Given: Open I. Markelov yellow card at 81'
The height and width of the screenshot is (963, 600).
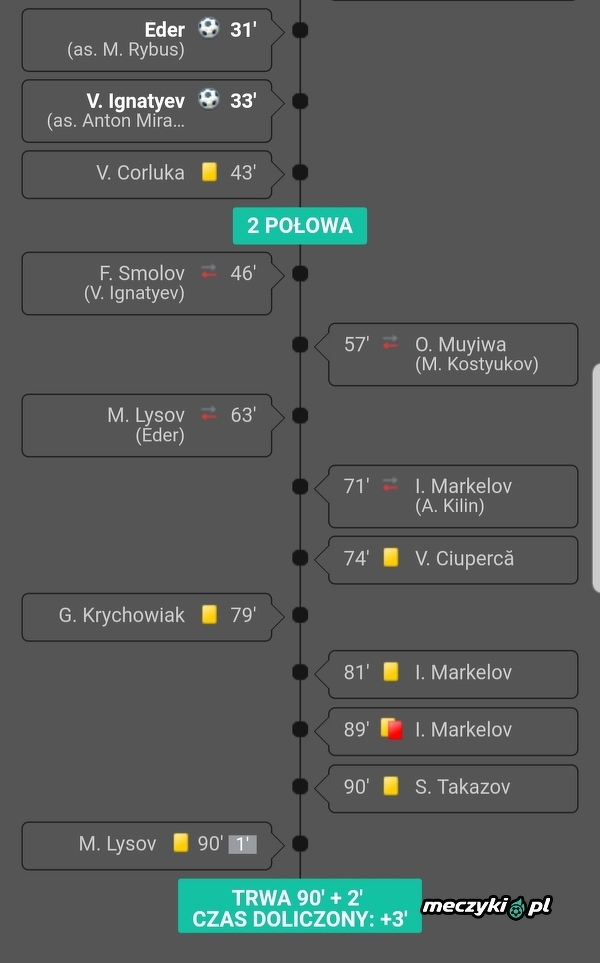Looking at the screenshot, I should (x=453, y=673).
